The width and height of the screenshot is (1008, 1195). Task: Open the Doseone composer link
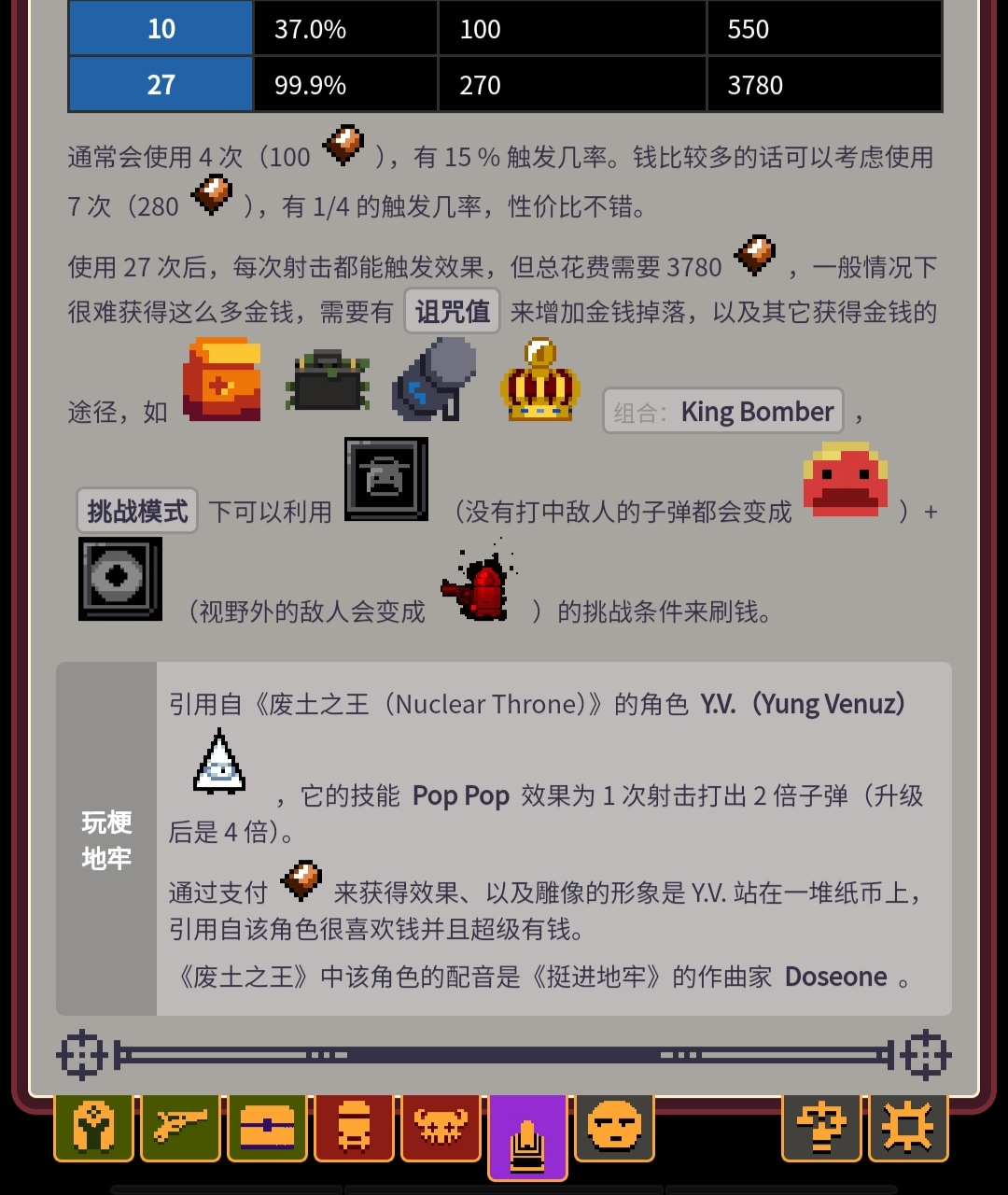pos(835,977)
